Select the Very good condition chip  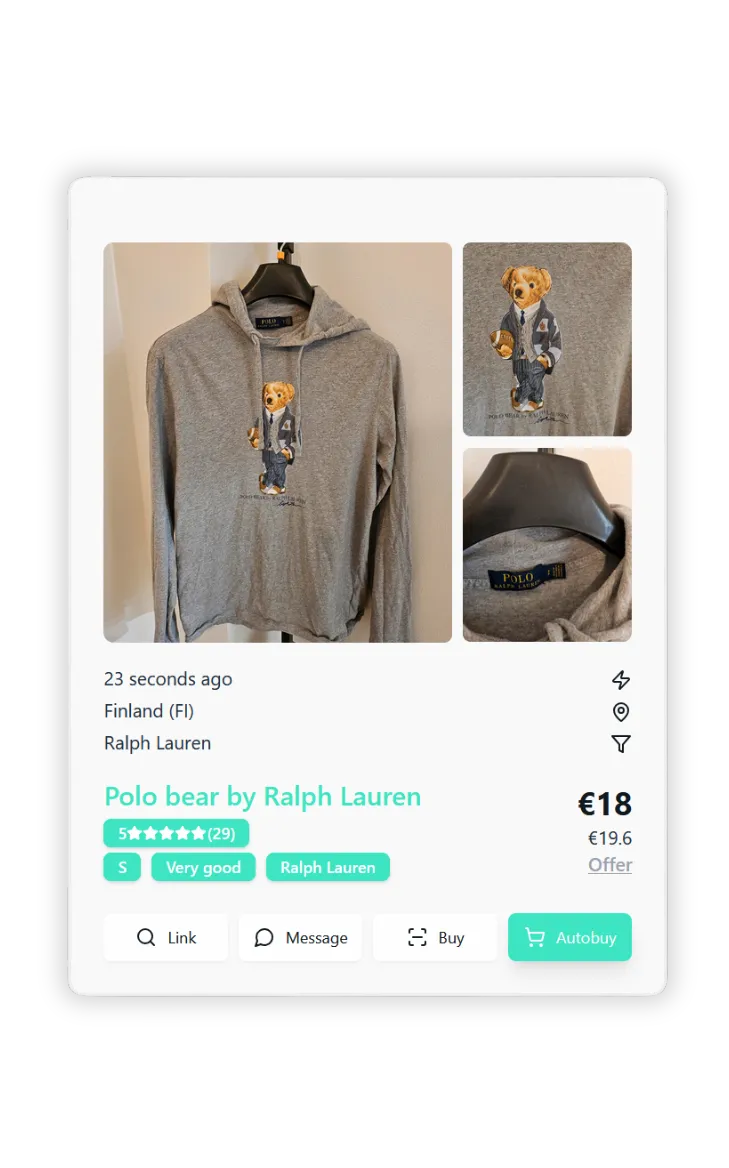point(203,867)
